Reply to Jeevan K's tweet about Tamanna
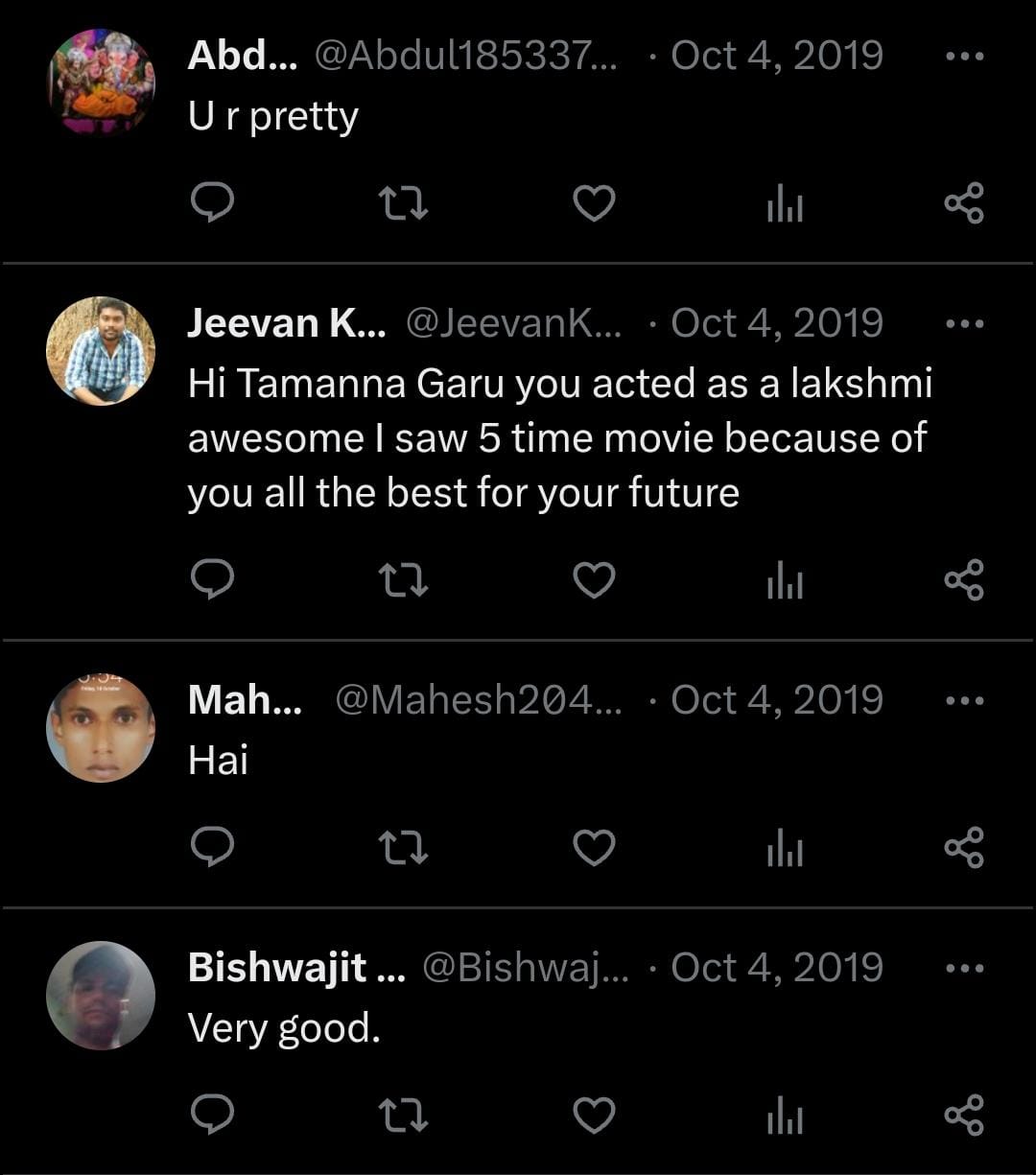Viewport: 1036px width, 1175px height. 212,580
